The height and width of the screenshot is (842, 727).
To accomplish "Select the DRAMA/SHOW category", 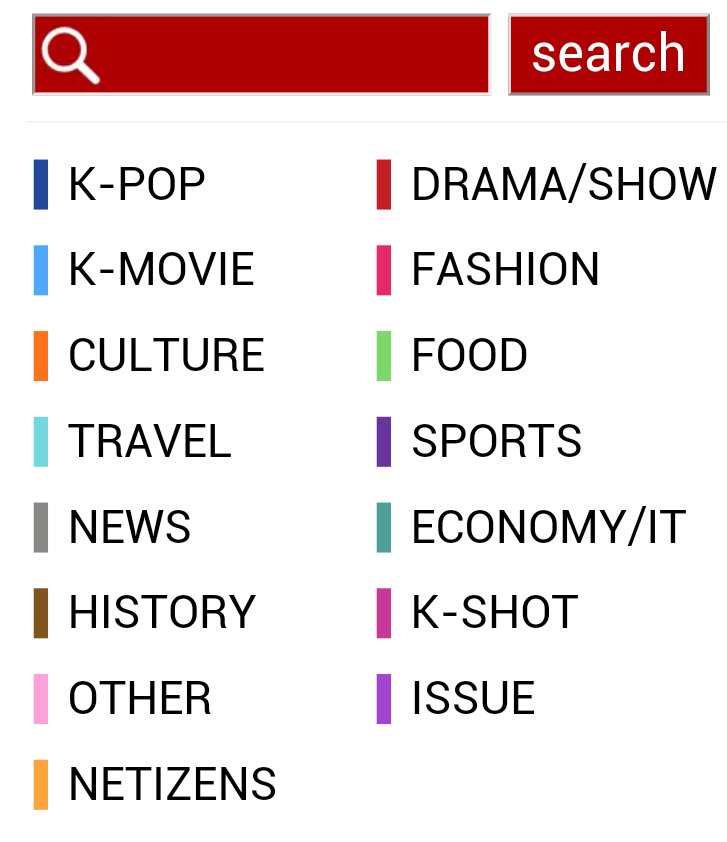I will pyautogui.click(x=563, y=185).
